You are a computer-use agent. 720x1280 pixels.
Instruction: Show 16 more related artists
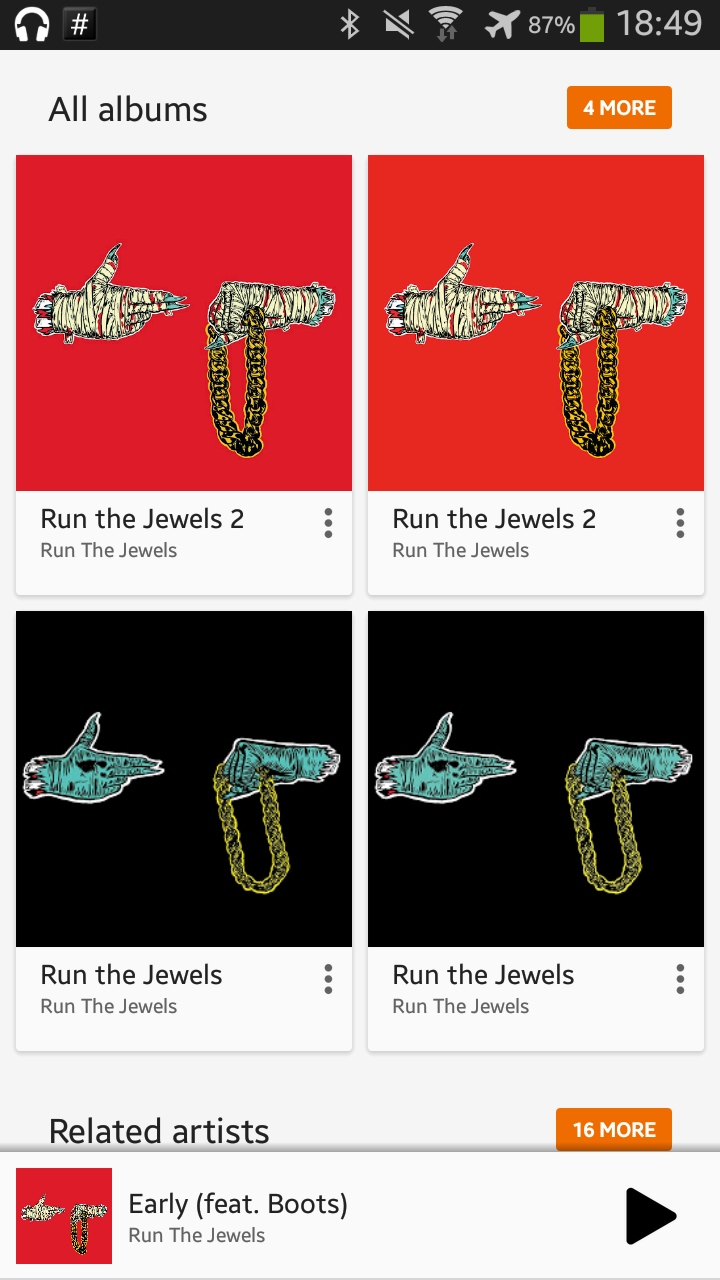point(613,1130)
